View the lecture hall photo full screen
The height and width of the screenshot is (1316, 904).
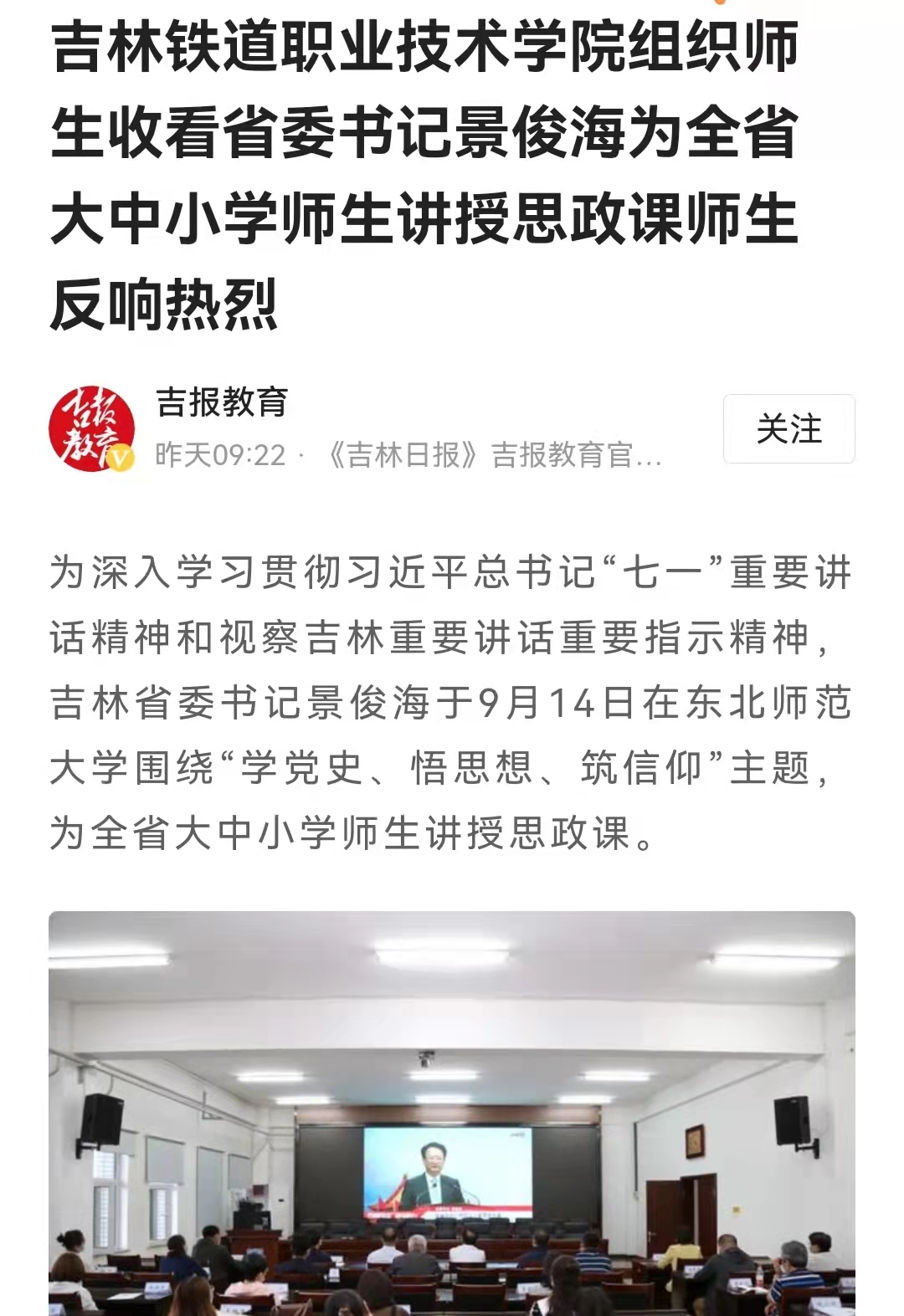tap(452, 1113)
